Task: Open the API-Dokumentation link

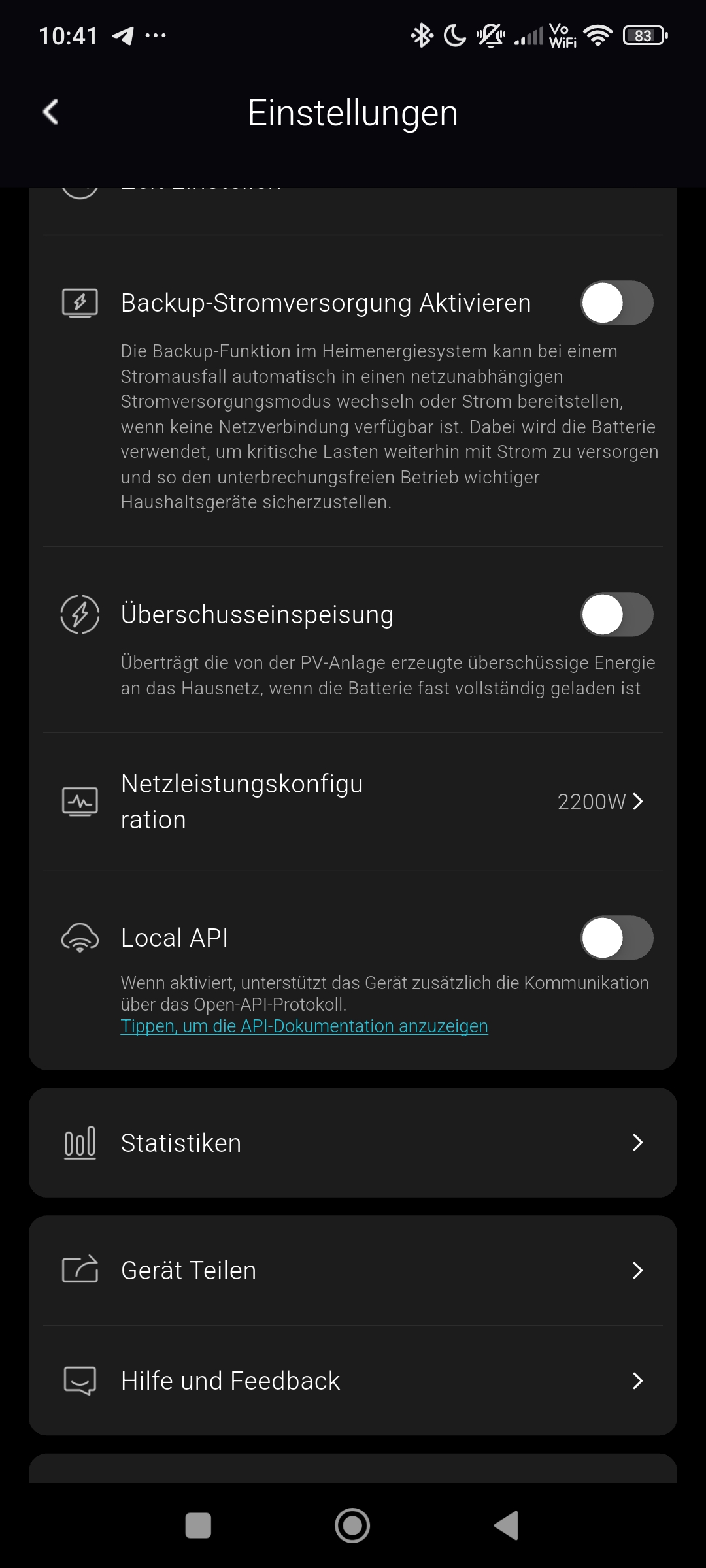Action: (304, 1026)
